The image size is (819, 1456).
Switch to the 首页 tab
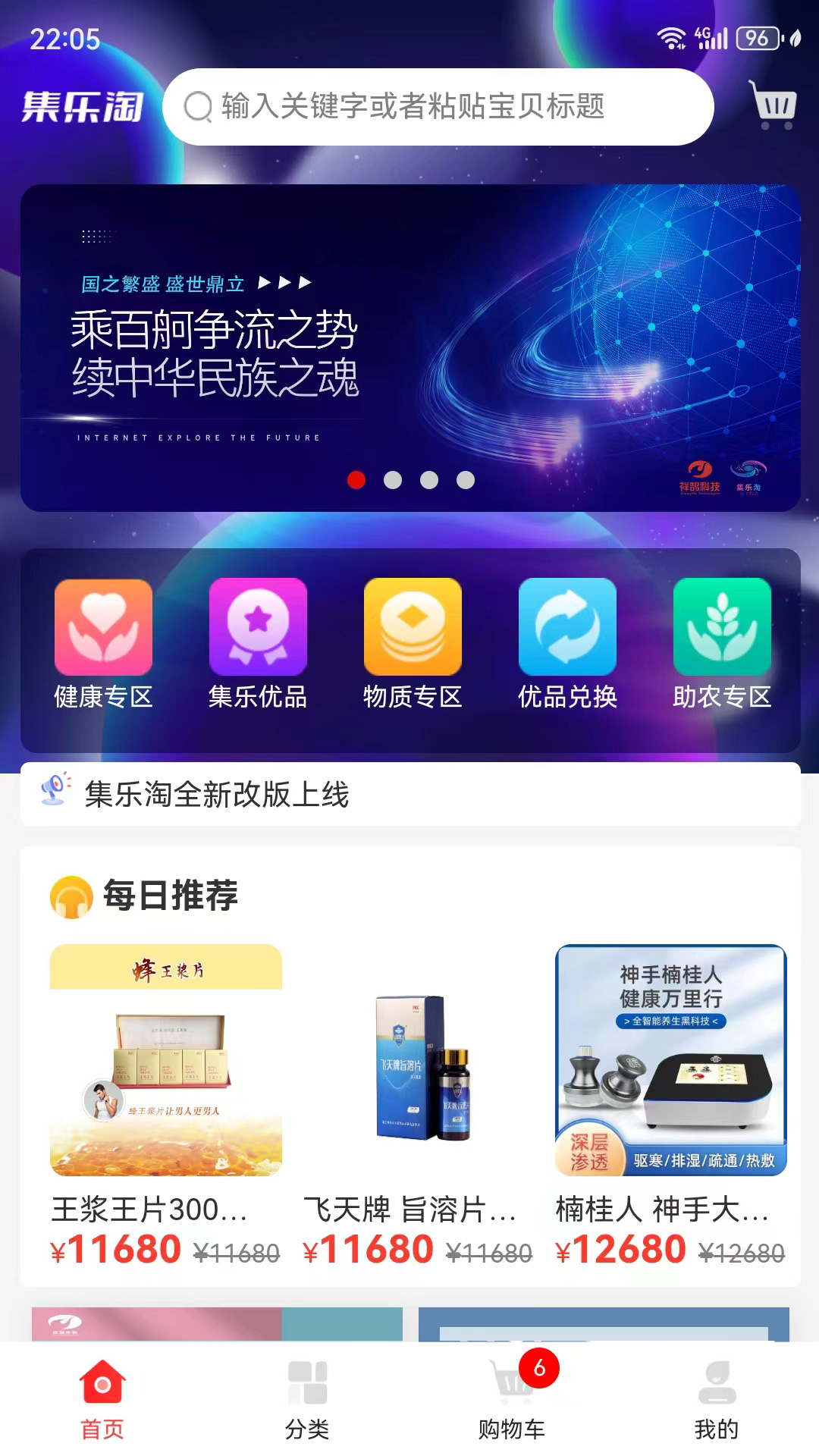point(102,1398)
